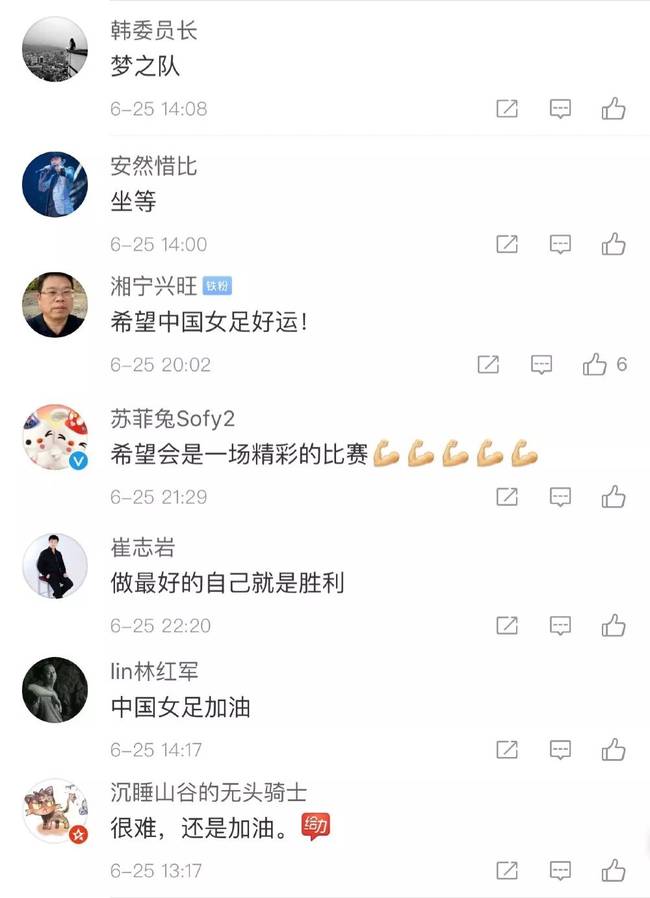Like 韩委员长's comment 梦之队
This screenshot has width=650, height=898.
pos(613,109)
